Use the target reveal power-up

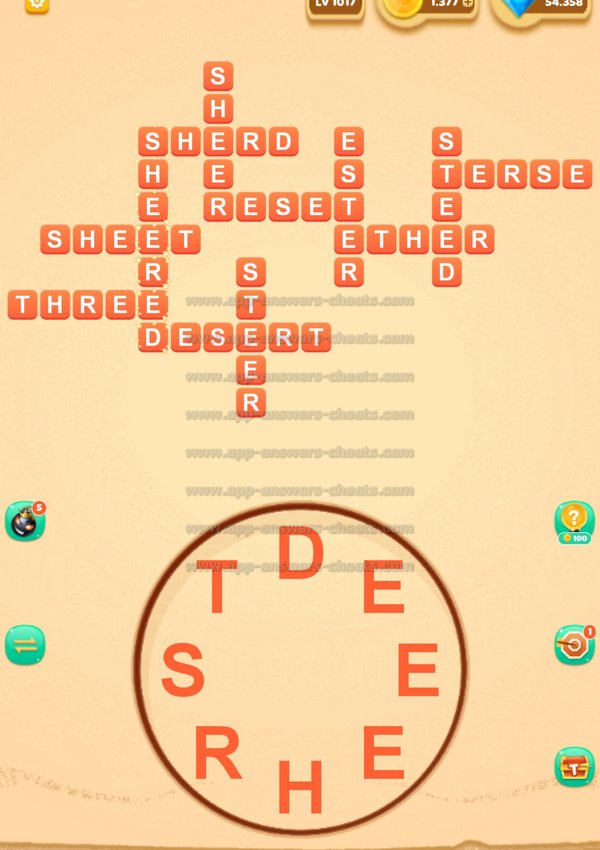[x=574, y=645]
